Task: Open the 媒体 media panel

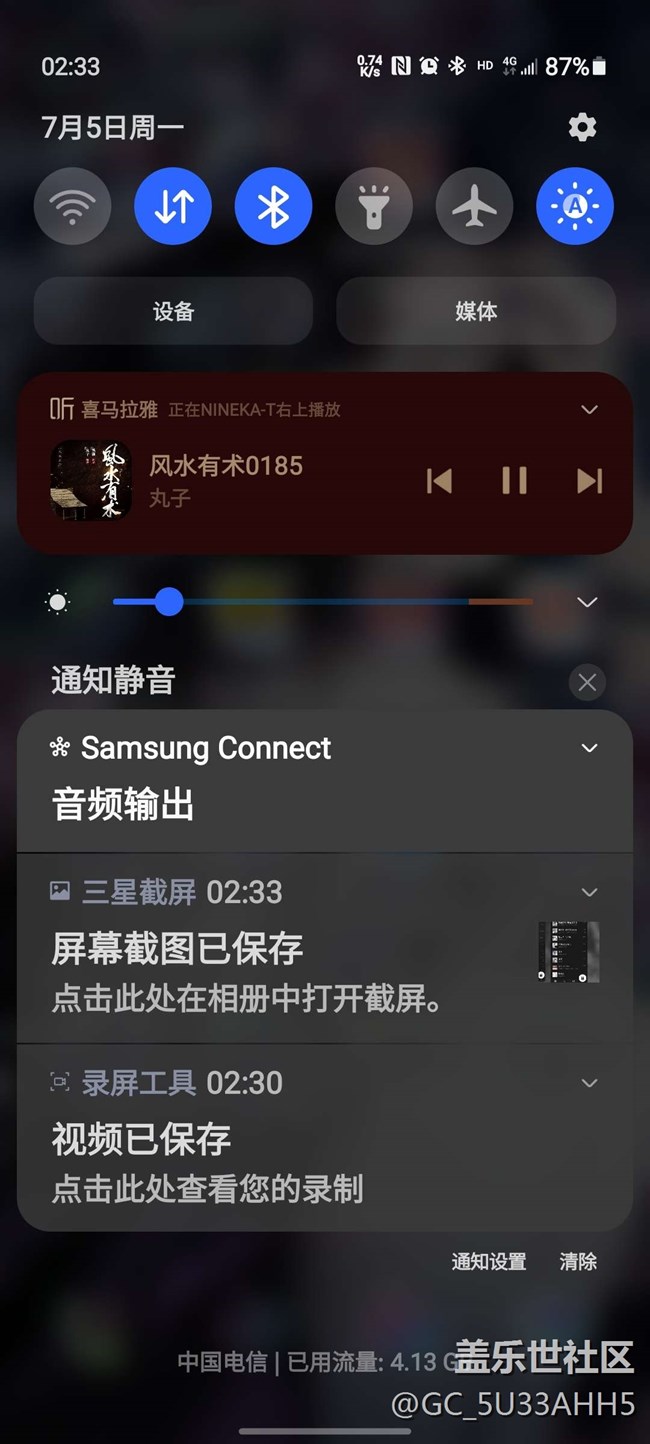Action: pos(476,312)
